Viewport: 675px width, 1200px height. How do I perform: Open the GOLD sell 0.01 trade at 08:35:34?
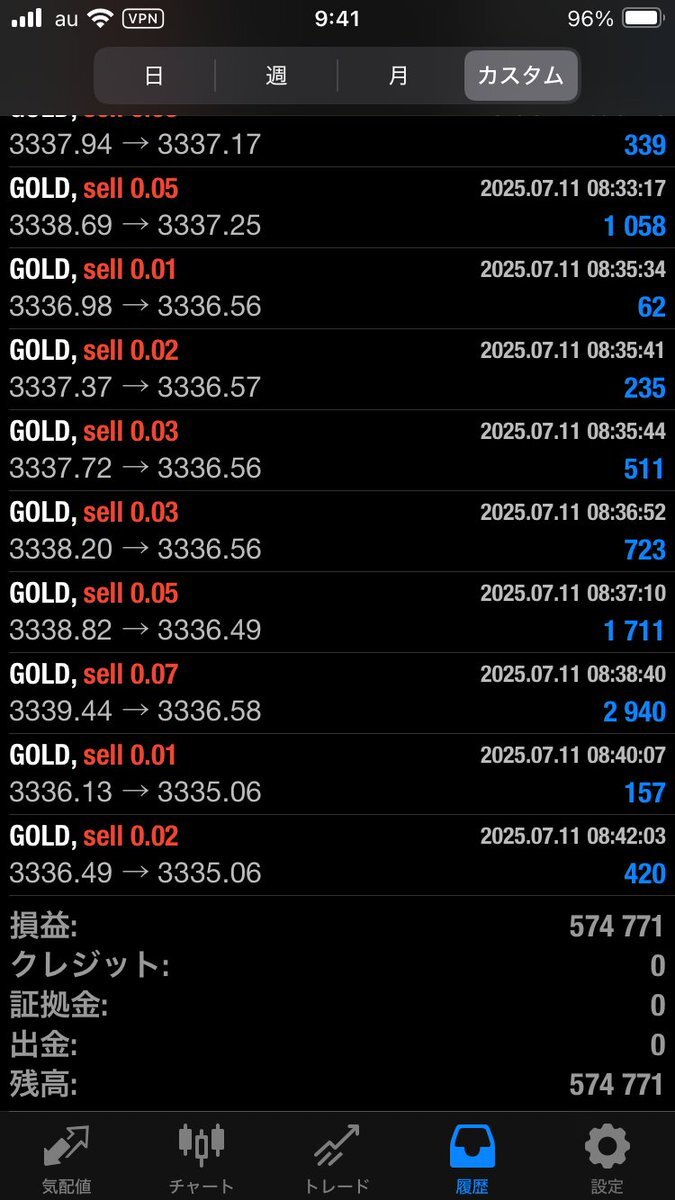pyautogui.click(x=337, y=288)
